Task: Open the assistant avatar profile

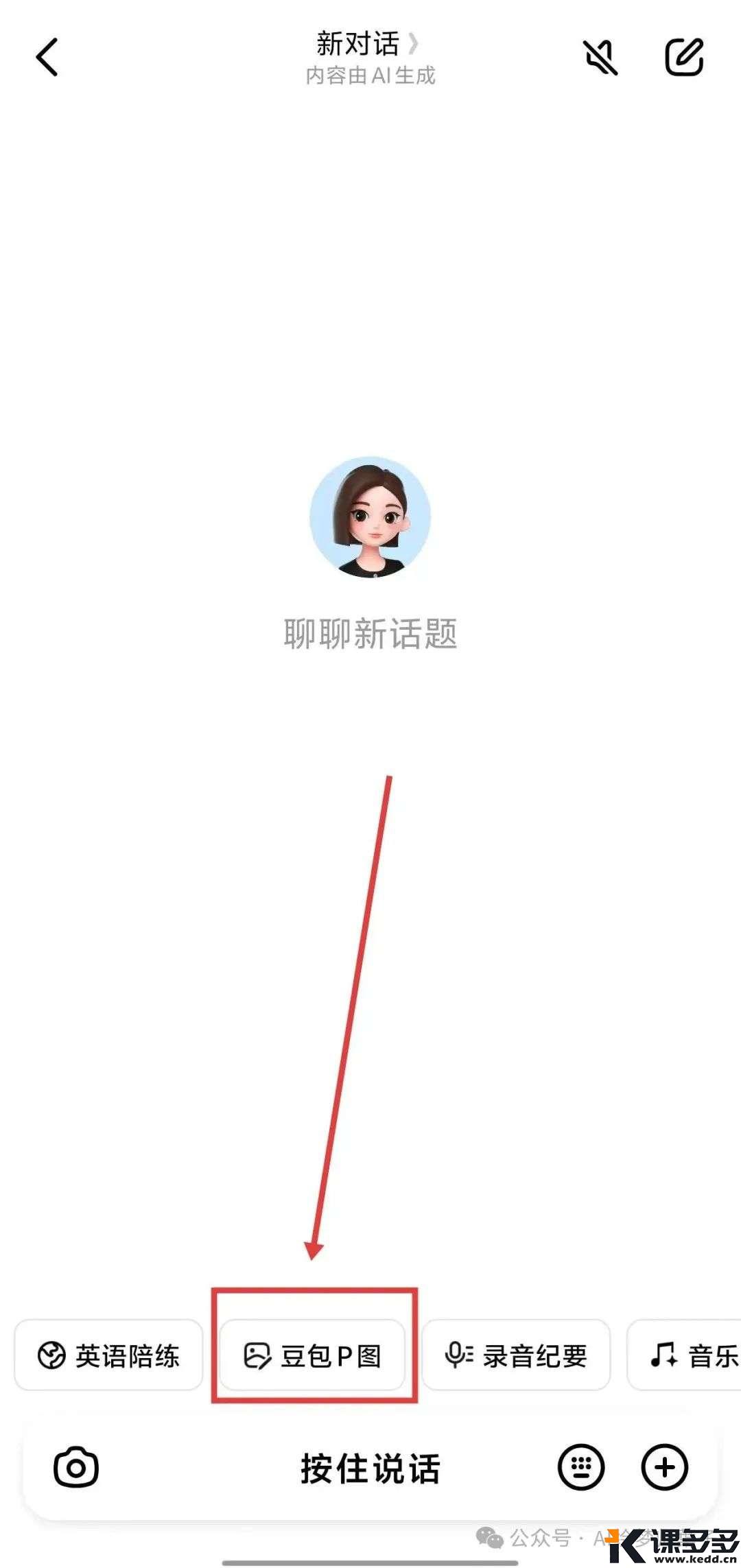Action: (x=370, y=517)
